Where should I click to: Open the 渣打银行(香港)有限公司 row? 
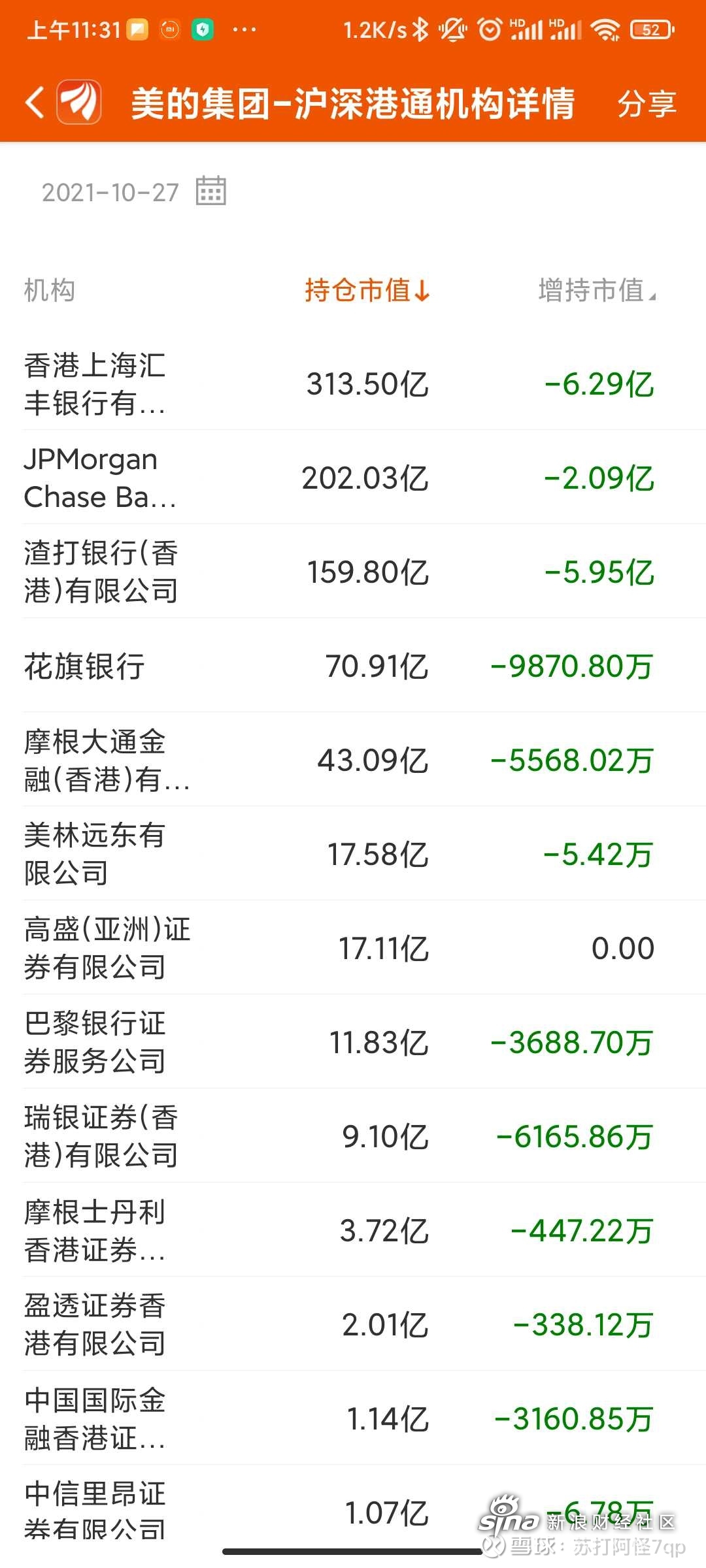353,572
